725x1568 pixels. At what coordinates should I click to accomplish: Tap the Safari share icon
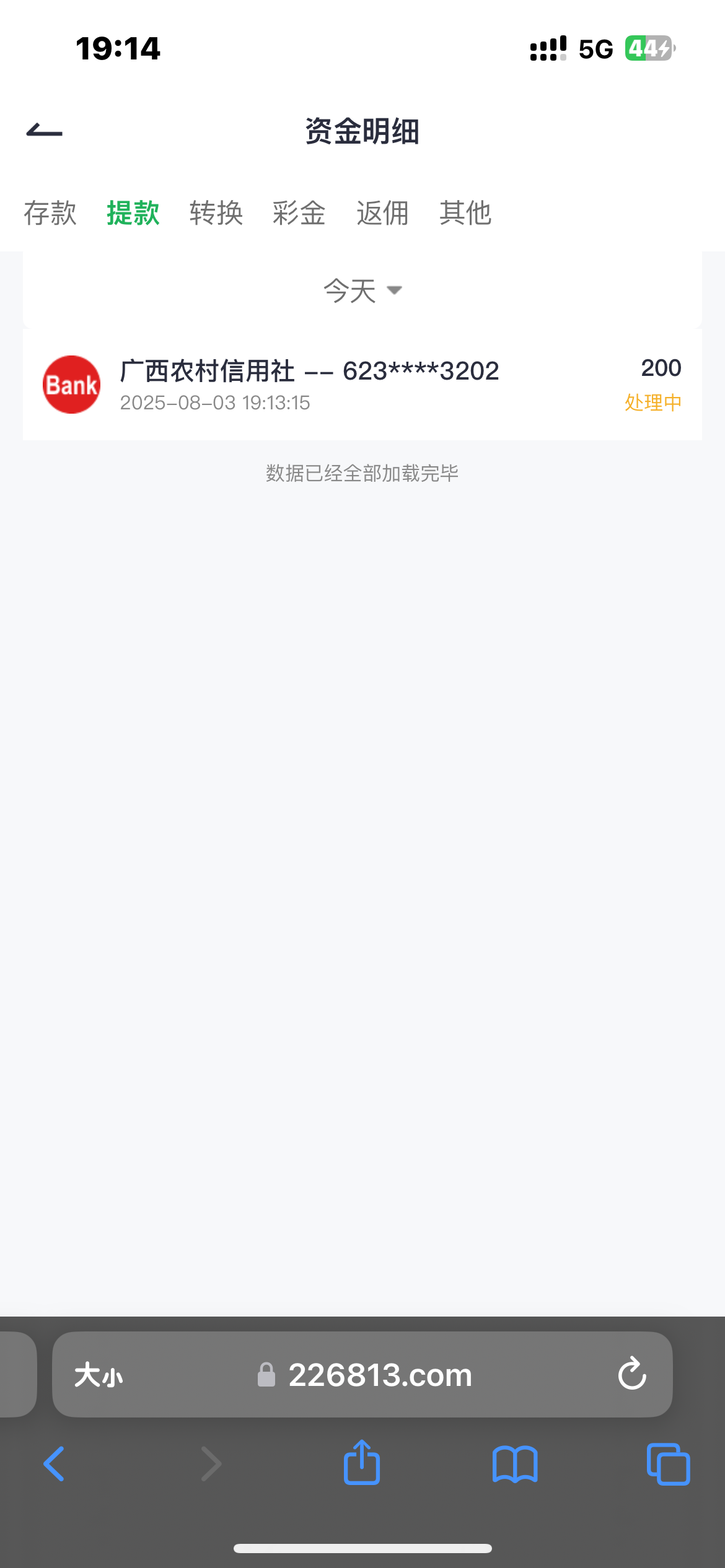[362, 1464]
